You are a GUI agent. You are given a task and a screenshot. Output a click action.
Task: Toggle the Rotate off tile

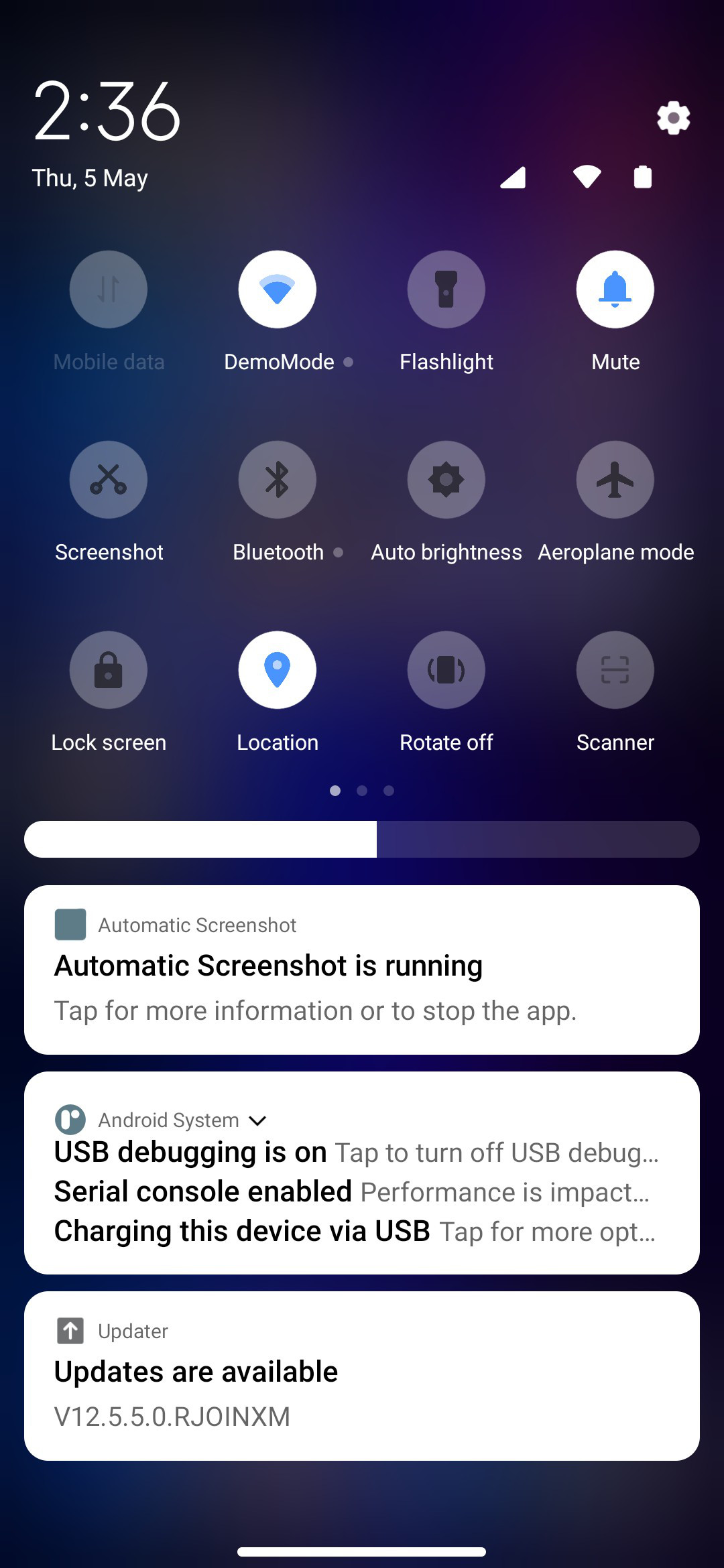pyautogui.click(x=446, y=670)
